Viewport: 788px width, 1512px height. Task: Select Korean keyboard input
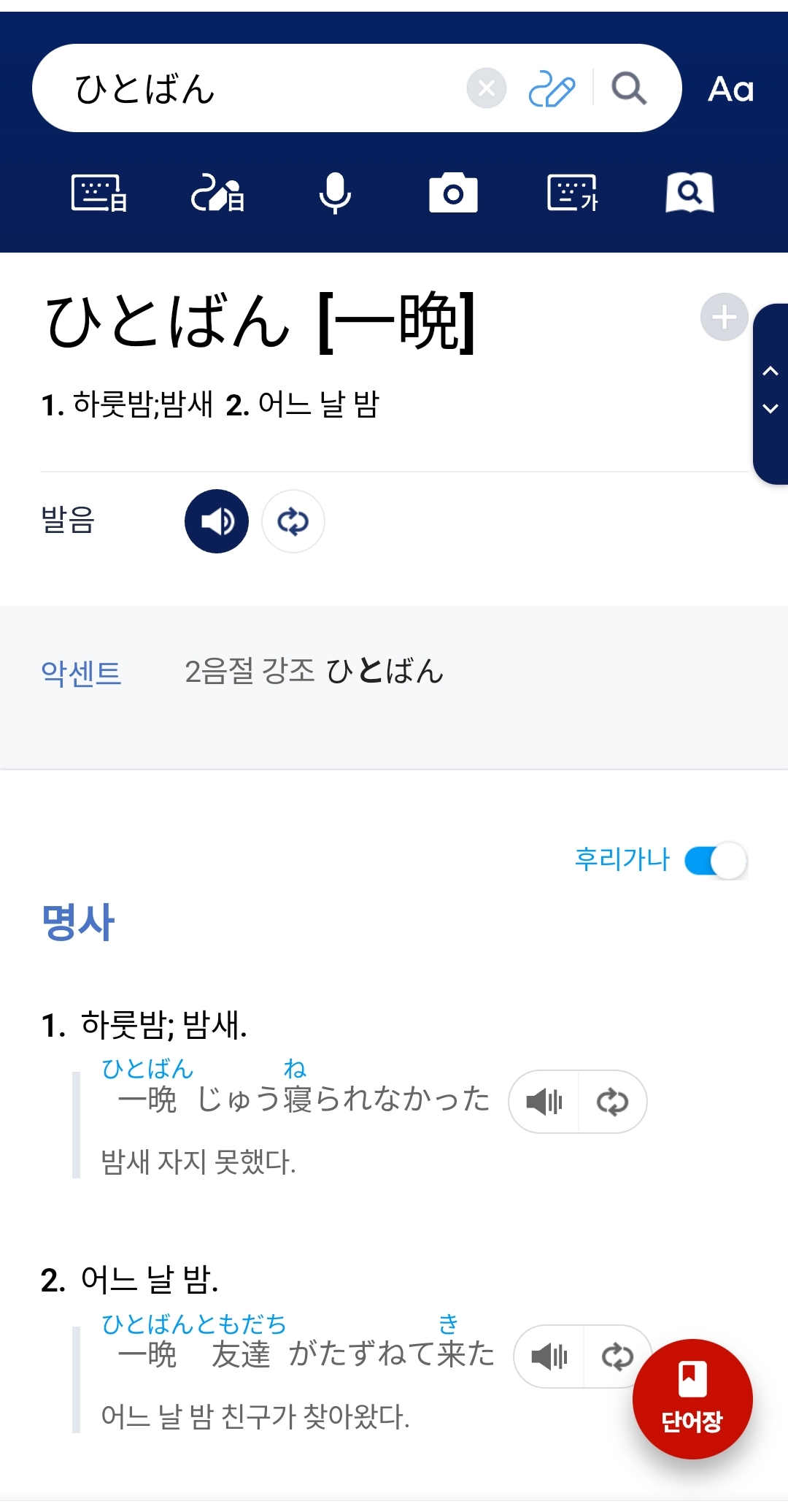[572, 193]
